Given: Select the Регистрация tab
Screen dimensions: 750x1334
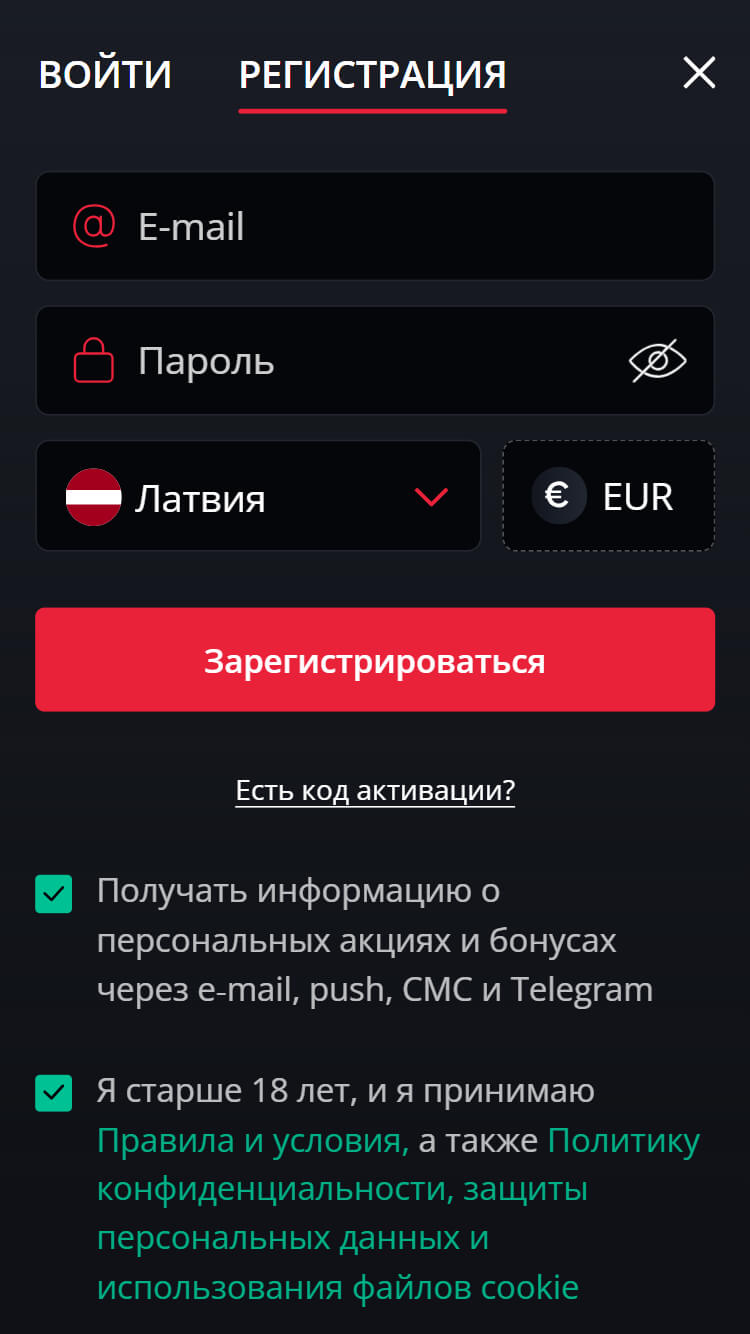Looking at the screenshot, I should (372, 75).
